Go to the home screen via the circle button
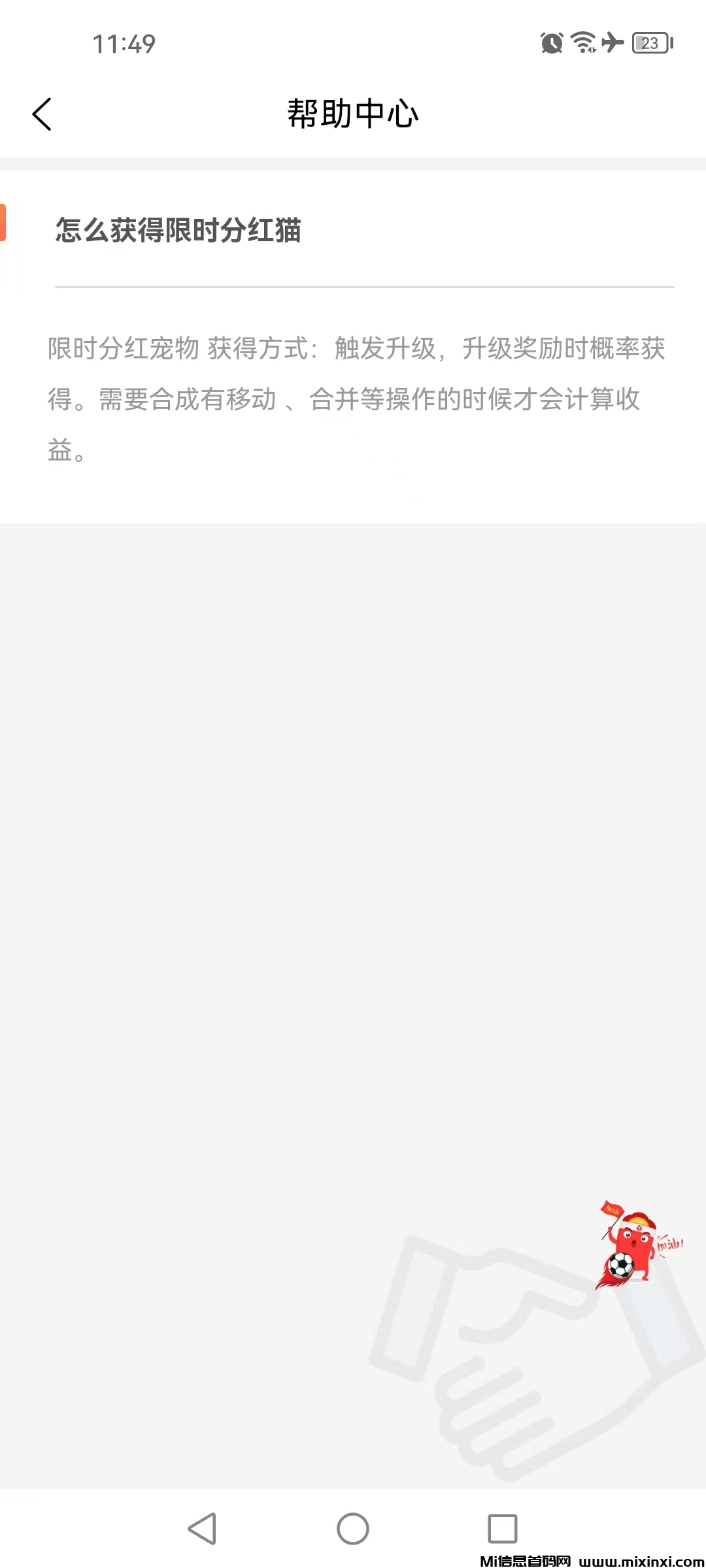Image resolution: width=706 pixels, height=1568 pixels. click(x=353, y=1529)
